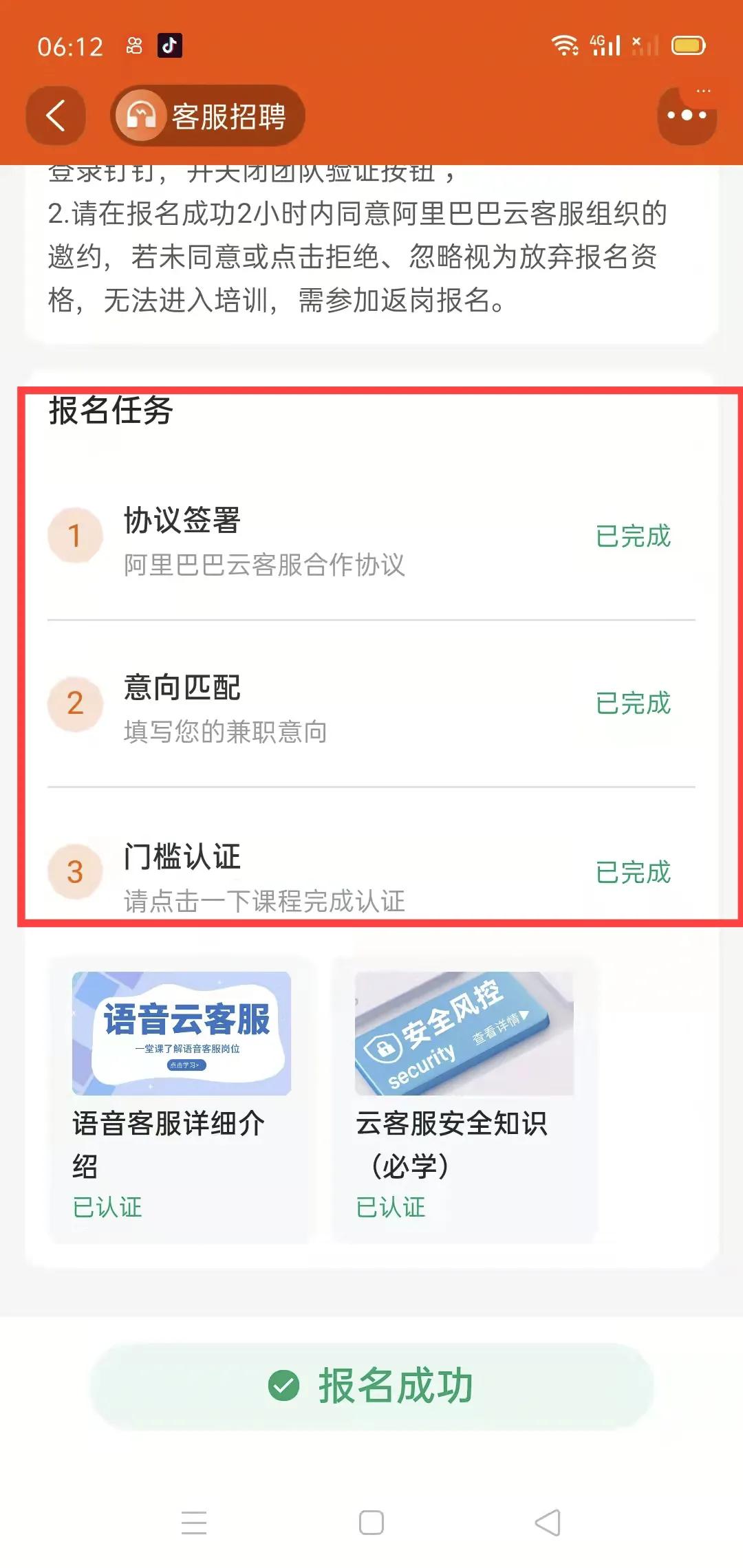Tap the numbered circle 1 beside 协议签署

[76, 535]
